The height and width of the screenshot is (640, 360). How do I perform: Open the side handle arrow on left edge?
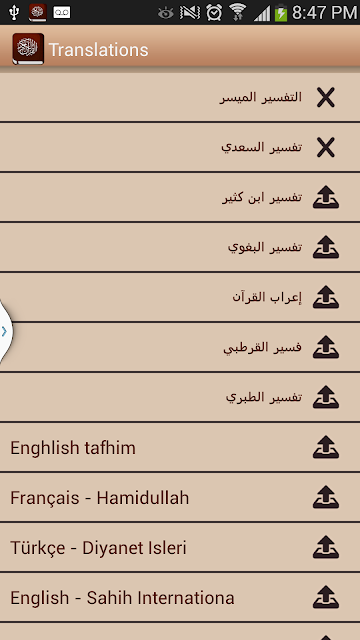pos(5,331)
